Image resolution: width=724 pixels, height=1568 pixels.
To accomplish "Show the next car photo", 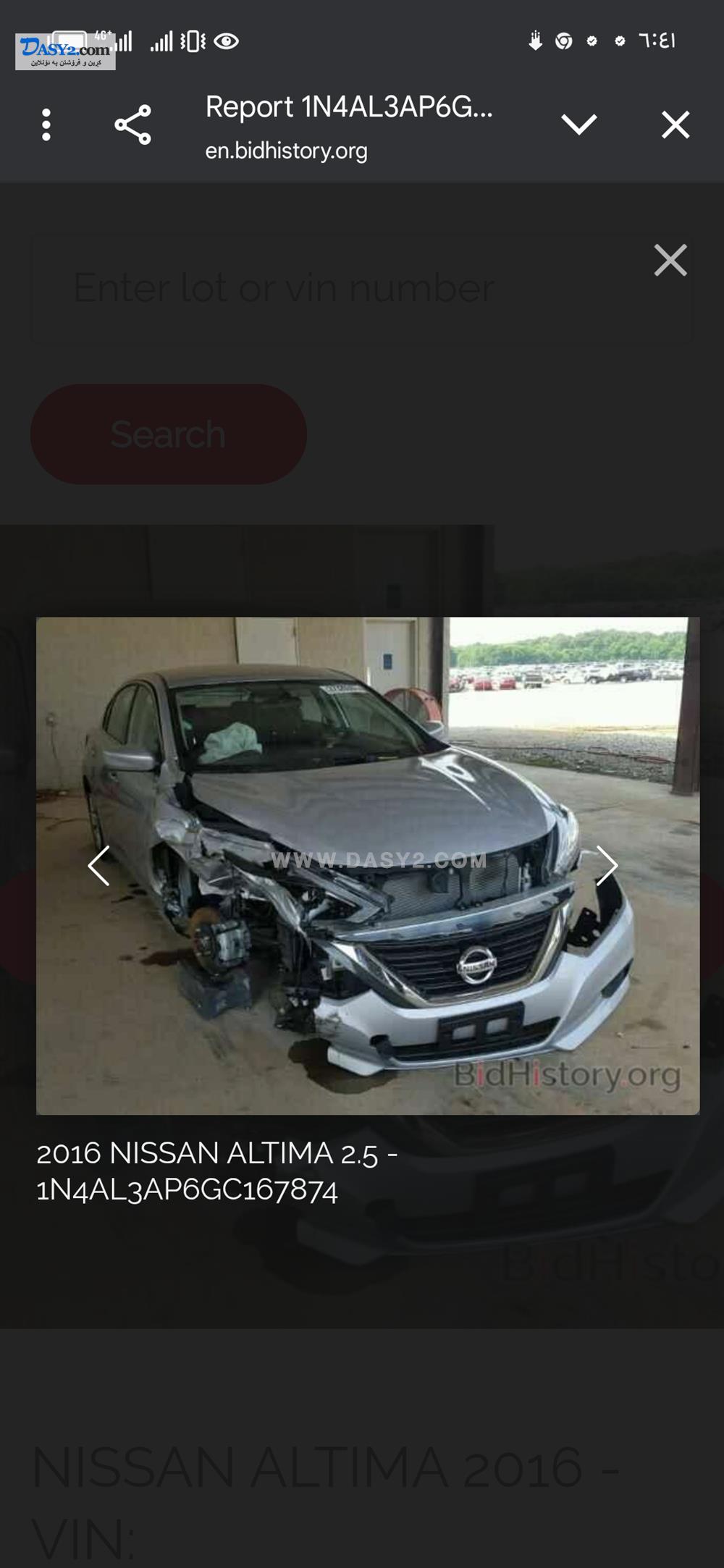I will [x=607, y=865].
